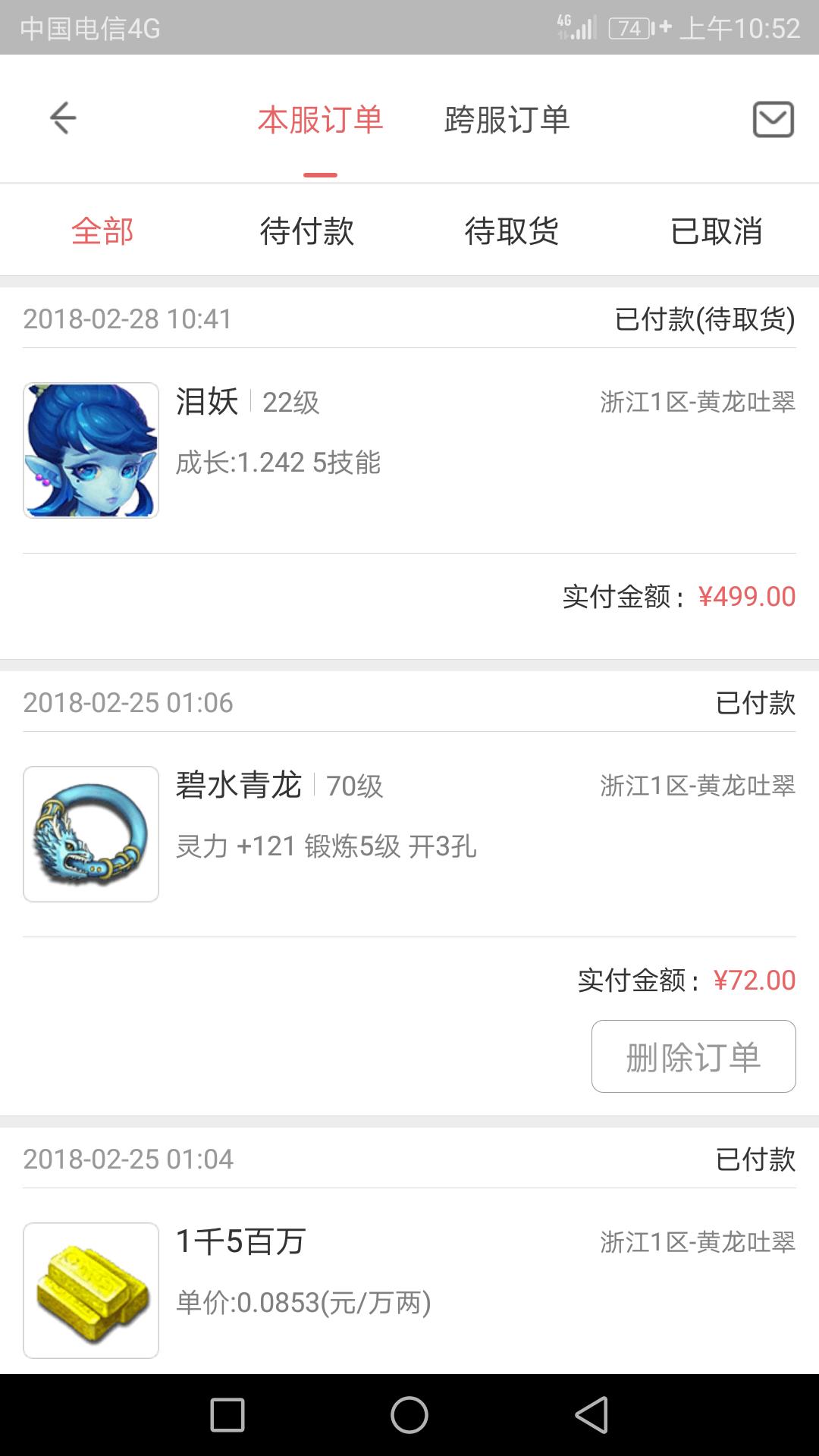The width and height of the screenshot is (819, 1456).
Task: Filter orders by 待付款
Action: 307,231
